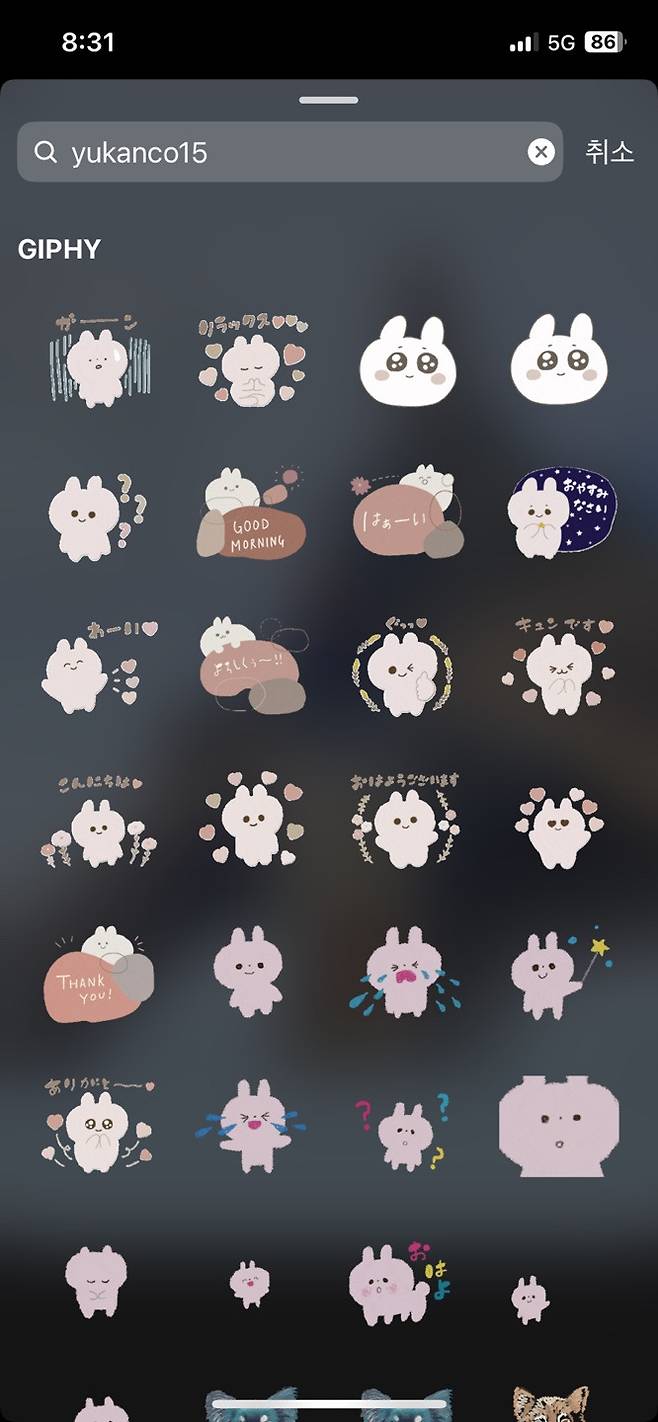This screenshot has width=658, height=1422.
Task: Choose the キュンです bunny sticker
Action: 560,666
